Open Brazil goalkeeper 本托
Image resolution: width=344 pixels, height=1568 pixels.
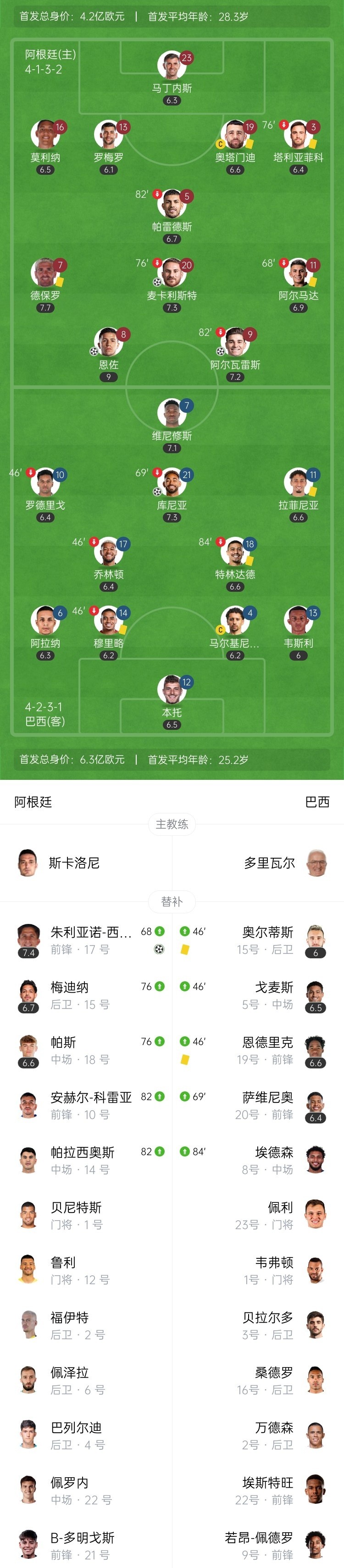172,690
